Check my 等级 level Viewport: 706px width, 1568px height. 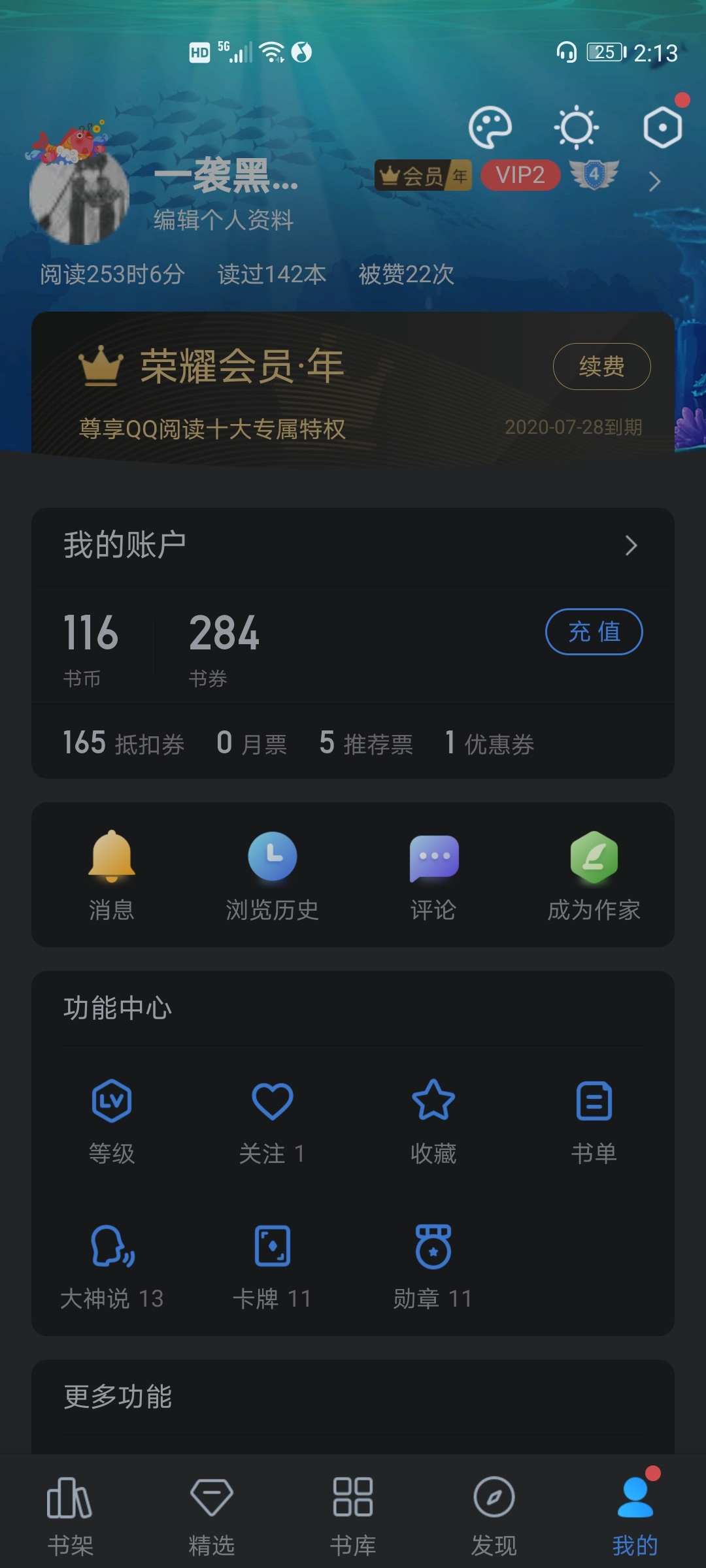coord(112,1120)
